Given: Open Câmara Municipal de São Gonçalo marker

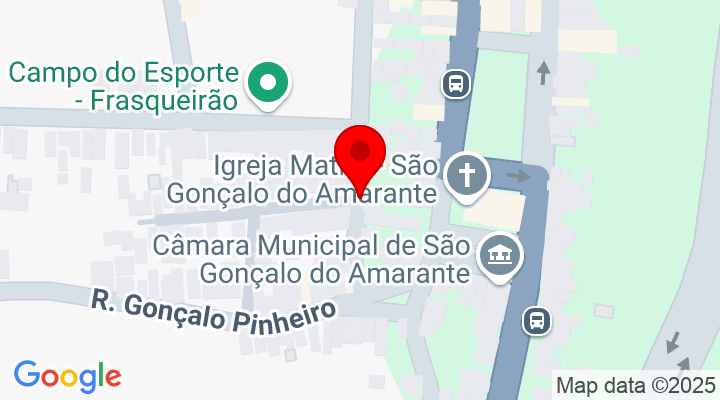Looking at the screenshot, I should 500,254.
